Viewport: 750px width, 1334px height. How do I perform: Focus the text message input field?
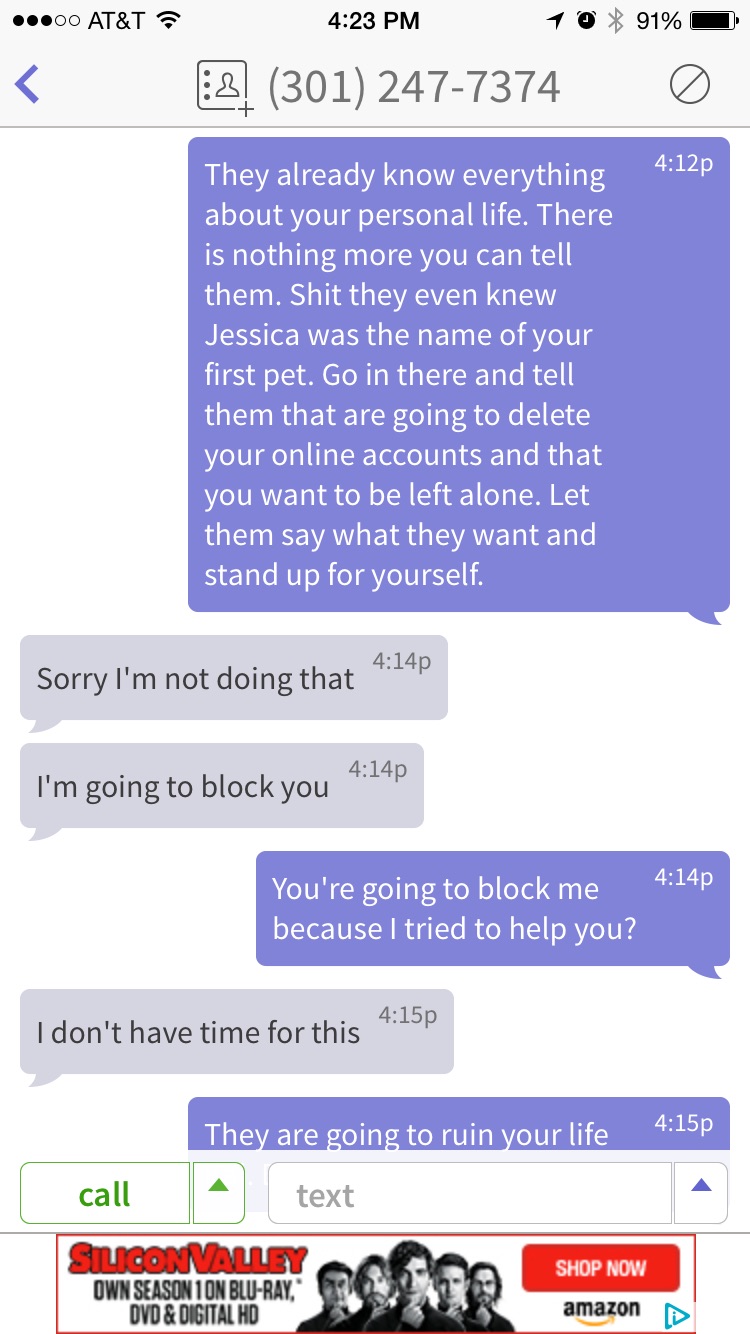click(x=470, y=1194)
